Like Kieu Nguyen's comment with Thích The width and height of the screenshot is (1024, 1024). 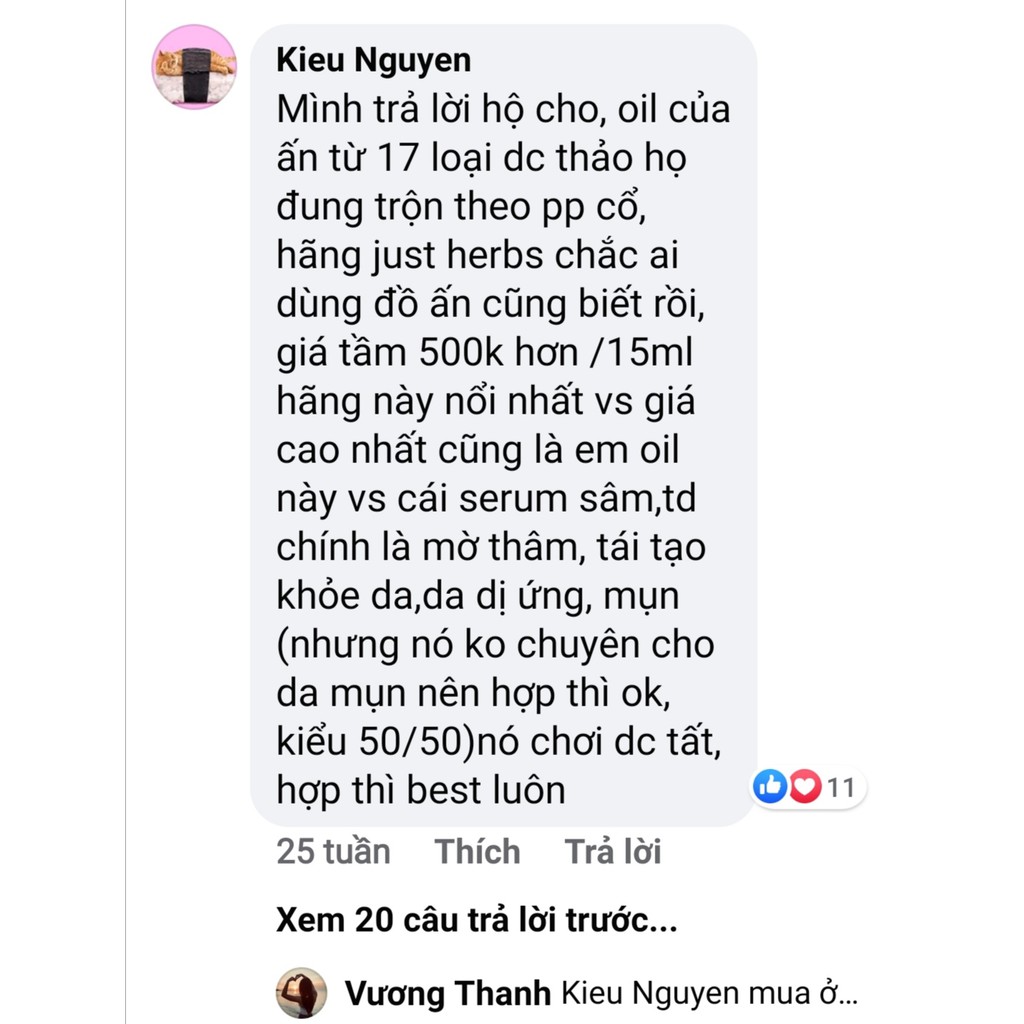click(477, 852)
